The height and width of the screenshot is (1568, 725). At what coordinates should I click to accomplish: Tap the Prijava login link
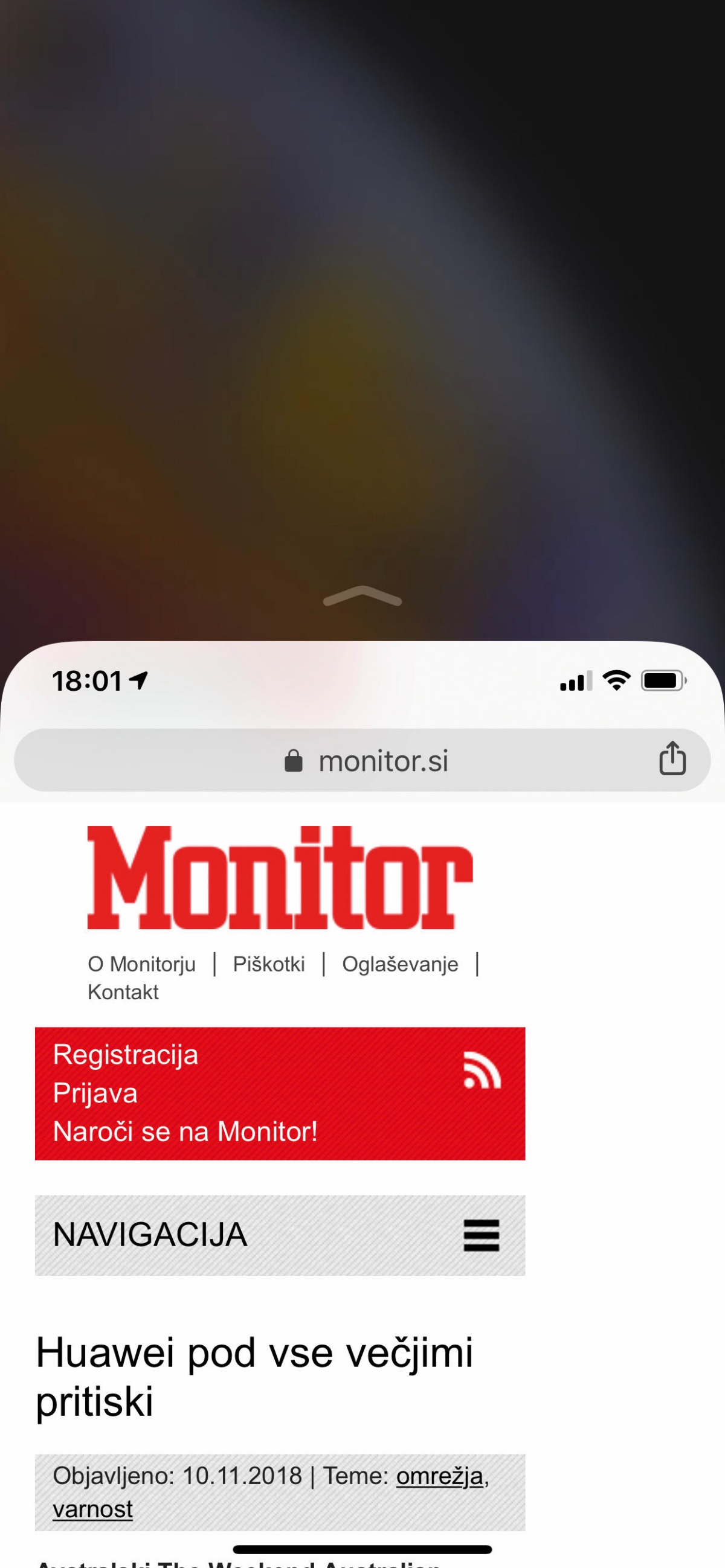(95, 1093)
